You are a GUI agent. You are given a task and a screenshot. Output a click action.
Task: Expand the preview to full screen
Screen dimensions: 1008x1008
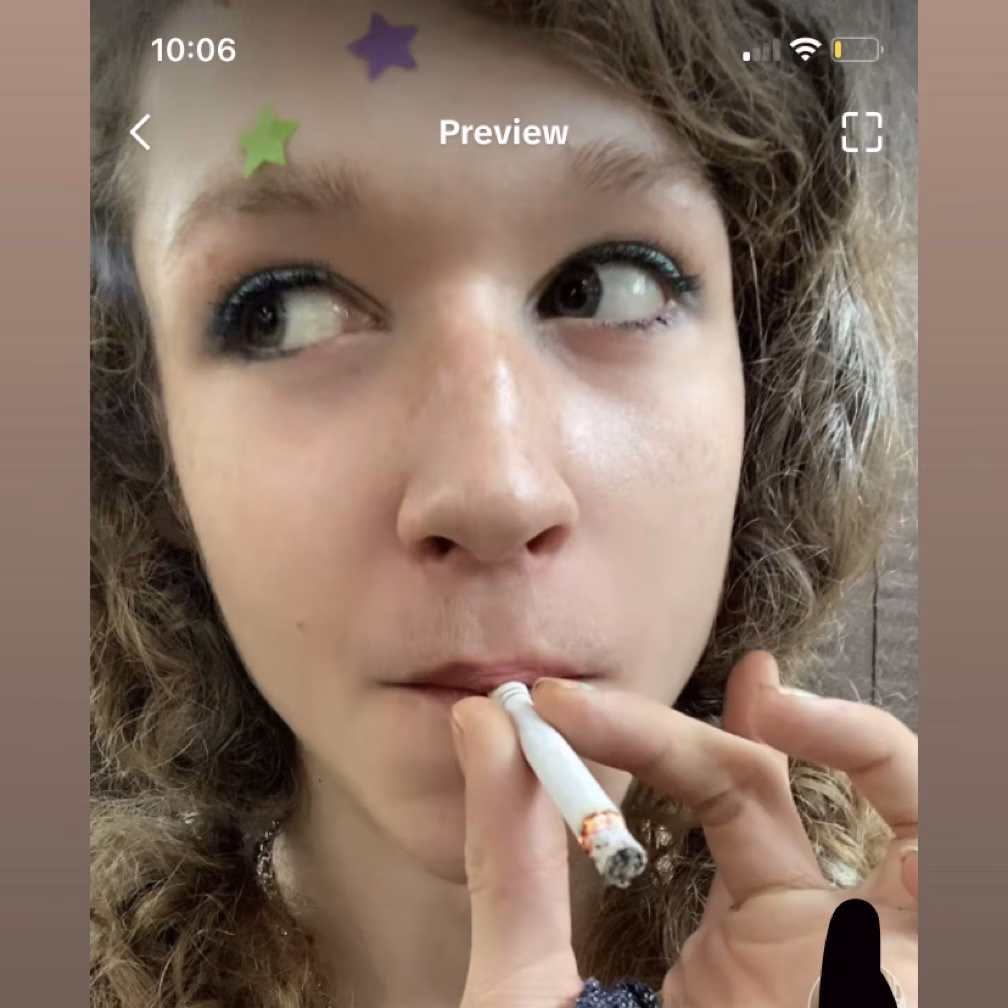click(861, 132)
